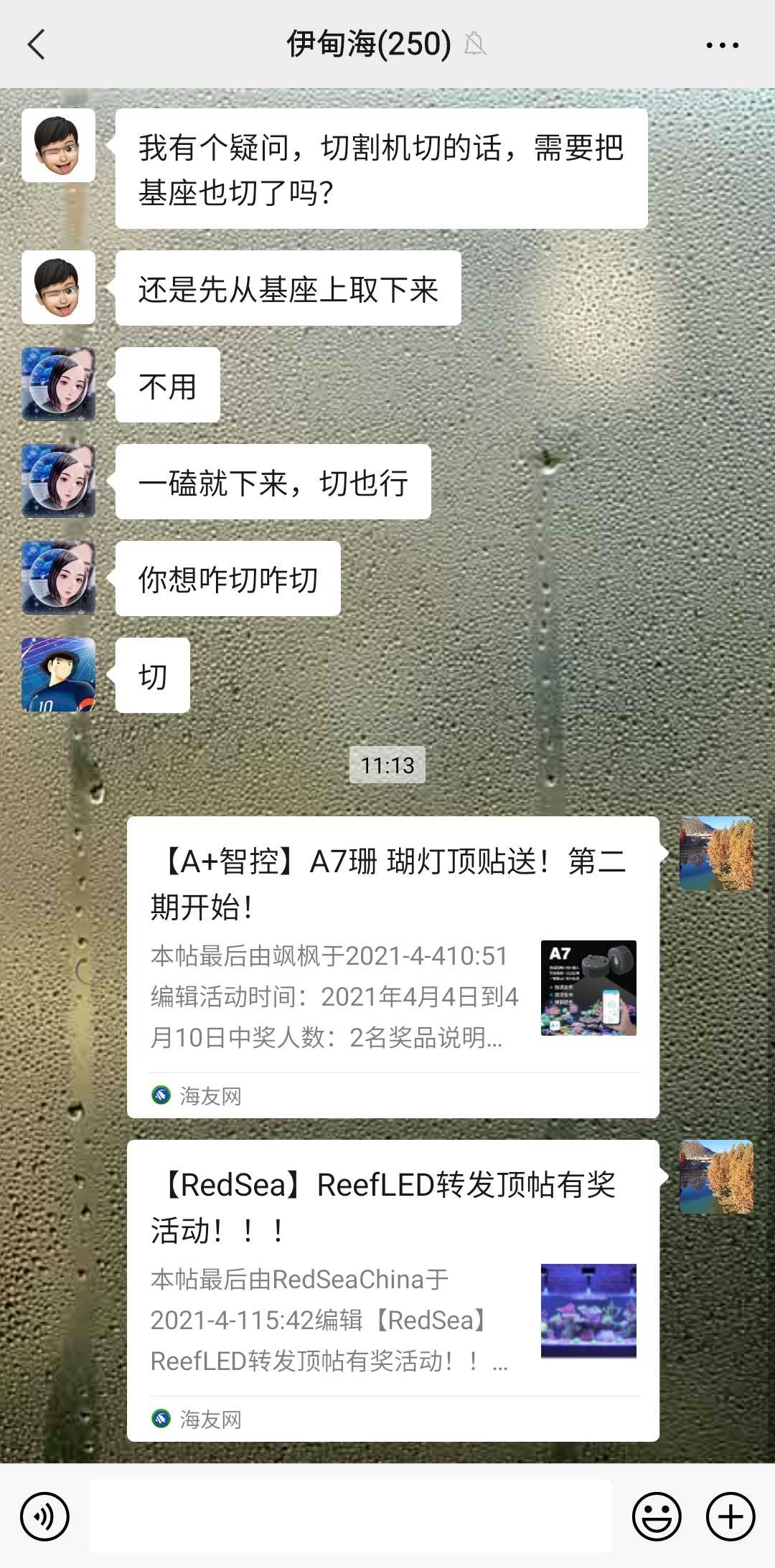Open the emoji sticker panel
775x1568 pixels.
656,1516
